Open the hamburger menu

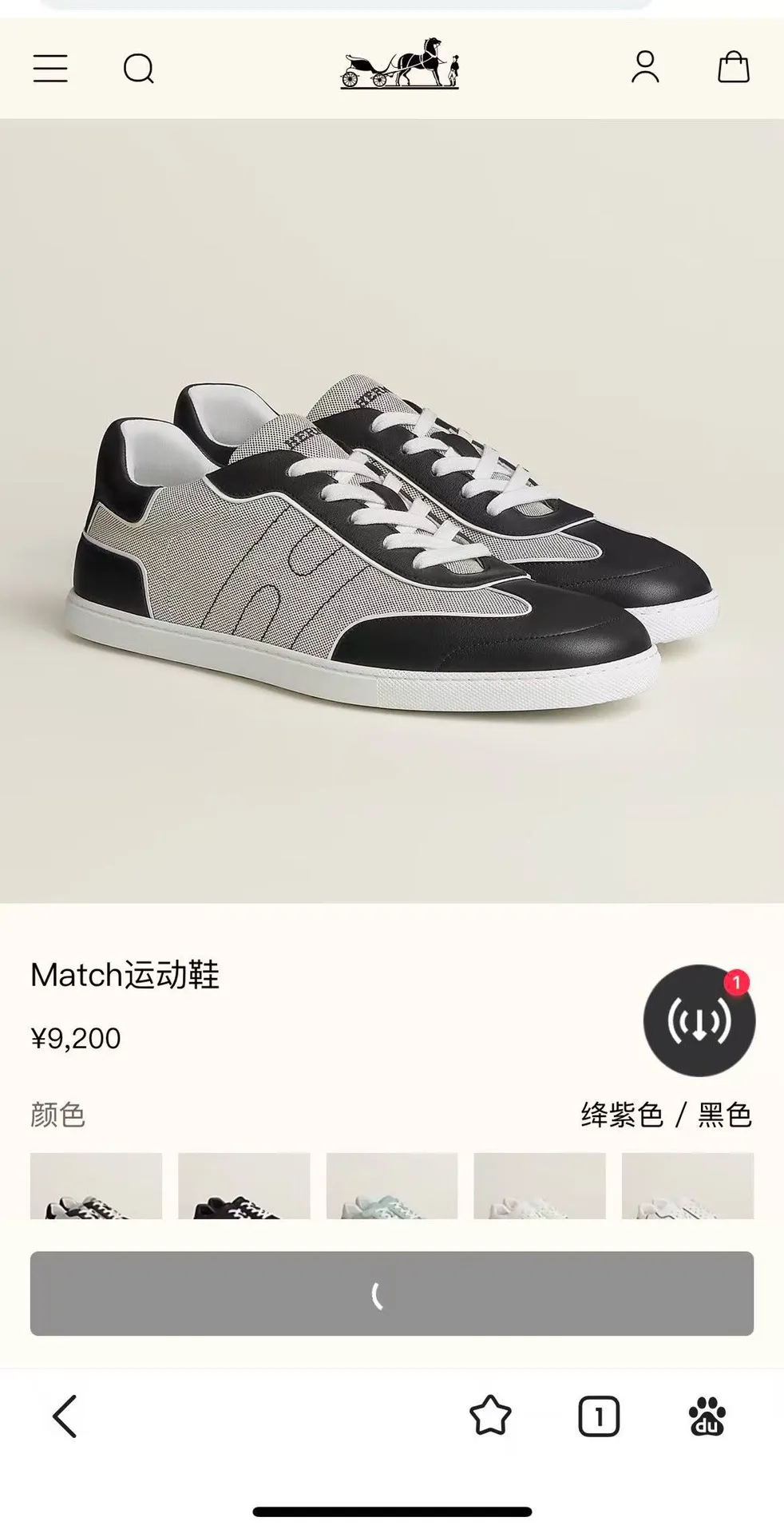click(49, 68)
